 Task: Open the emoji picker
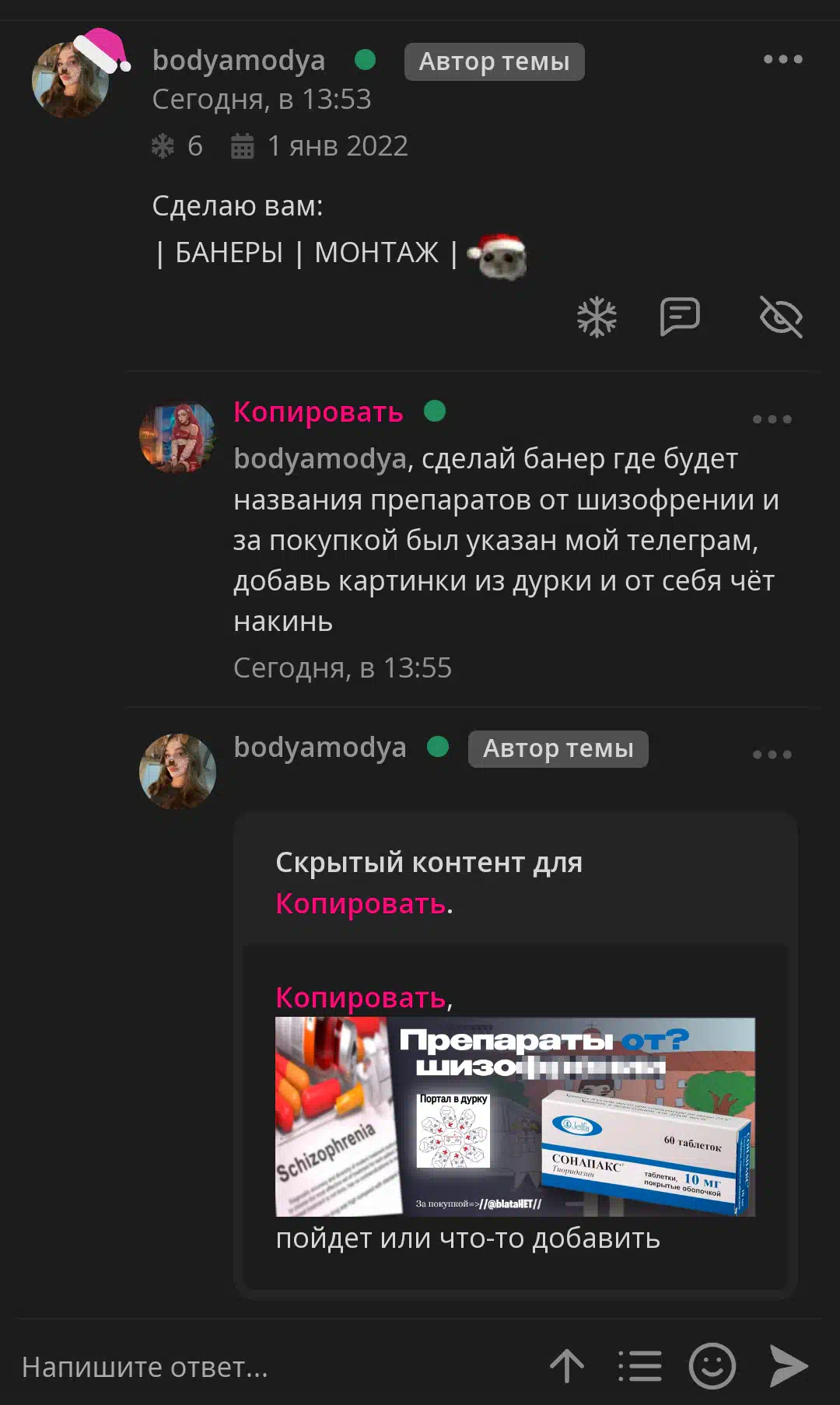coord(712,1366)
